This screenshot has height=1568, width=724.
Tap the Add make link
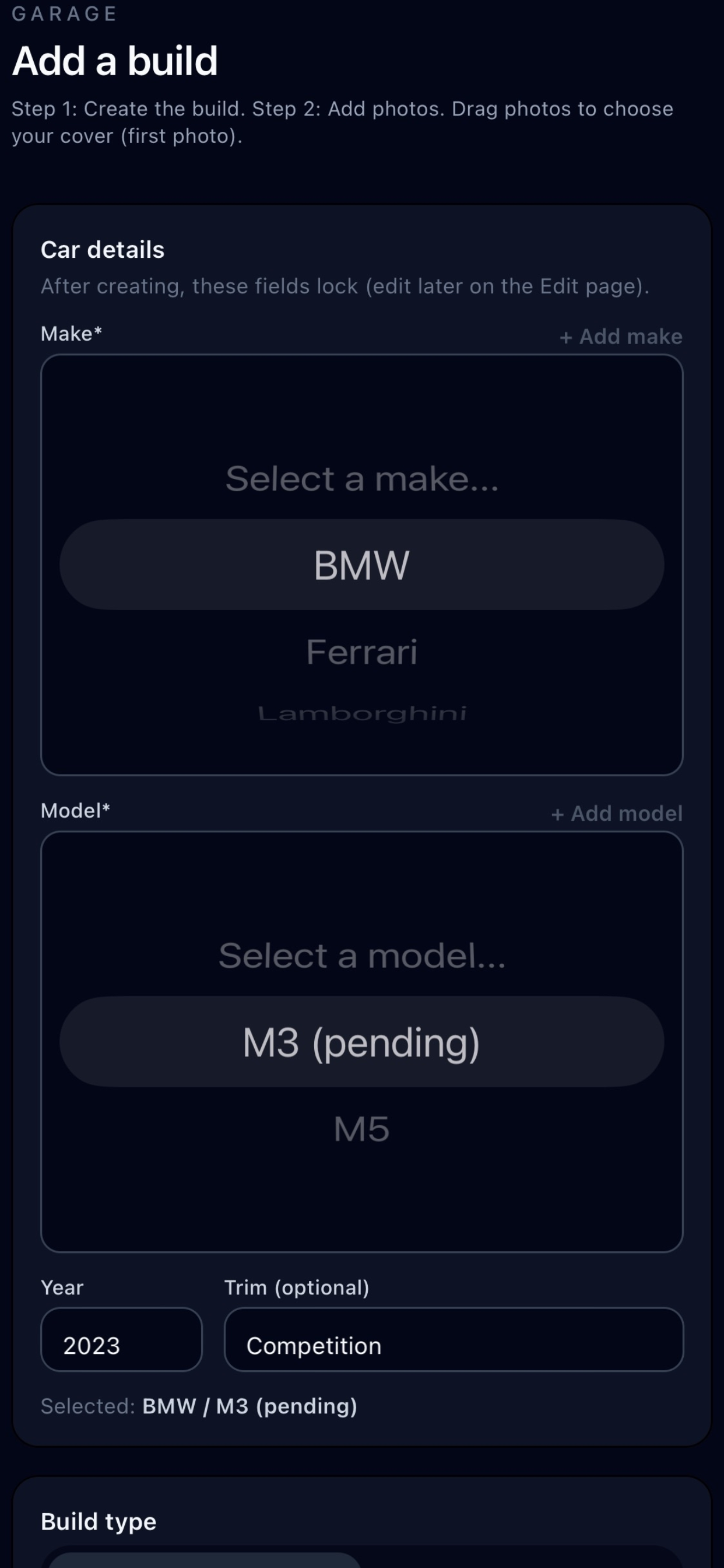click(621, 337)
